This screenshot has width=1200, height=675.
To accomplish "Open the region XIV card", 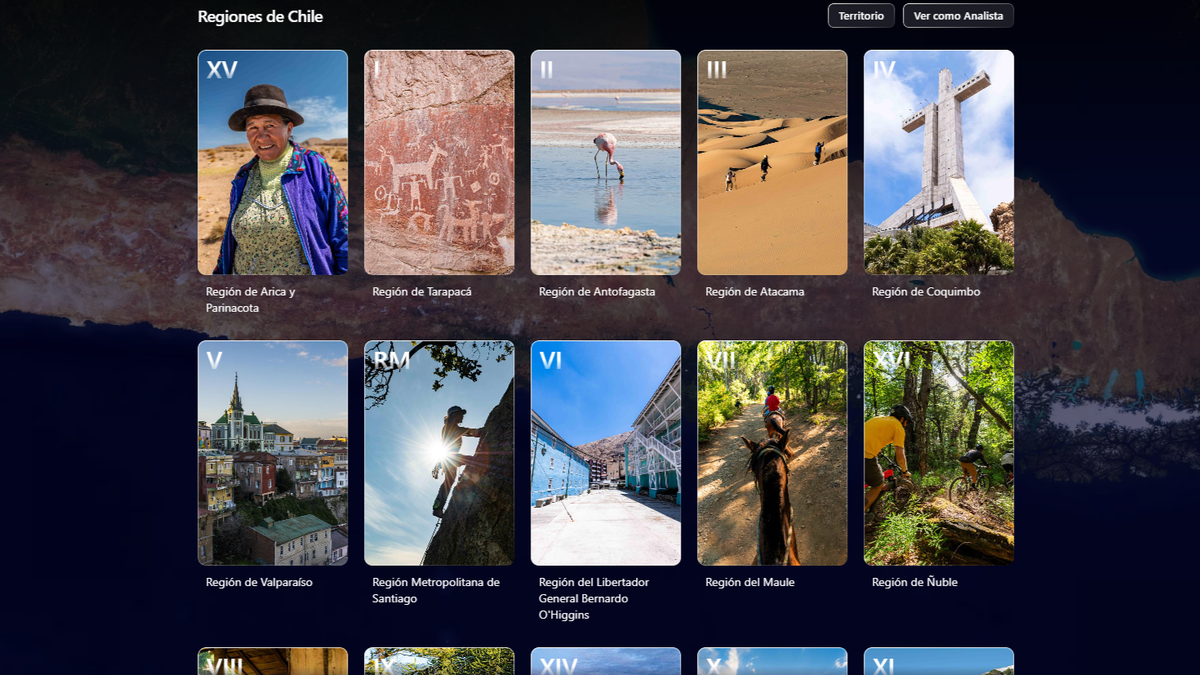I will point(606,662).
